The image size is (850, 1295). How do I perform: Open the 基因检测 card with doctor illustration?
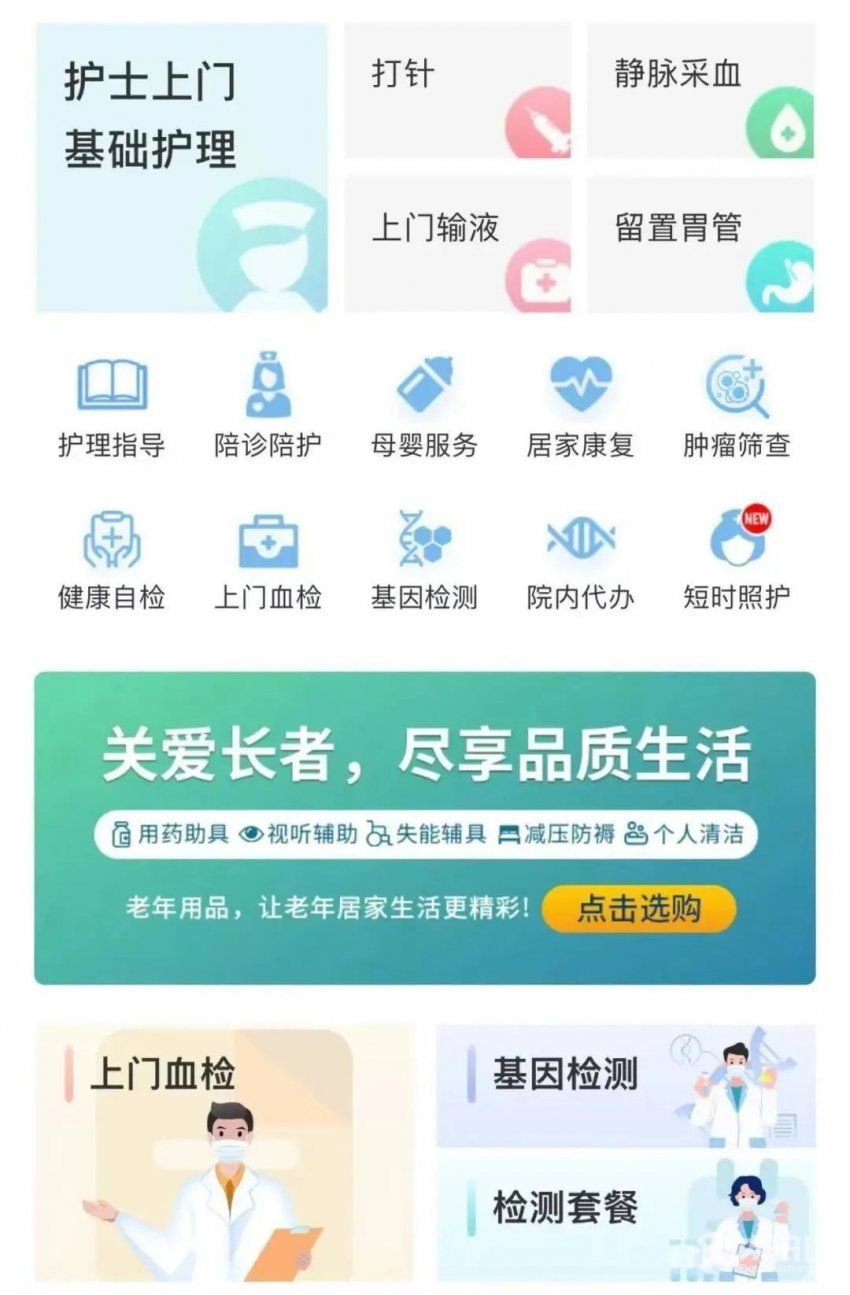pos(625,1085)
